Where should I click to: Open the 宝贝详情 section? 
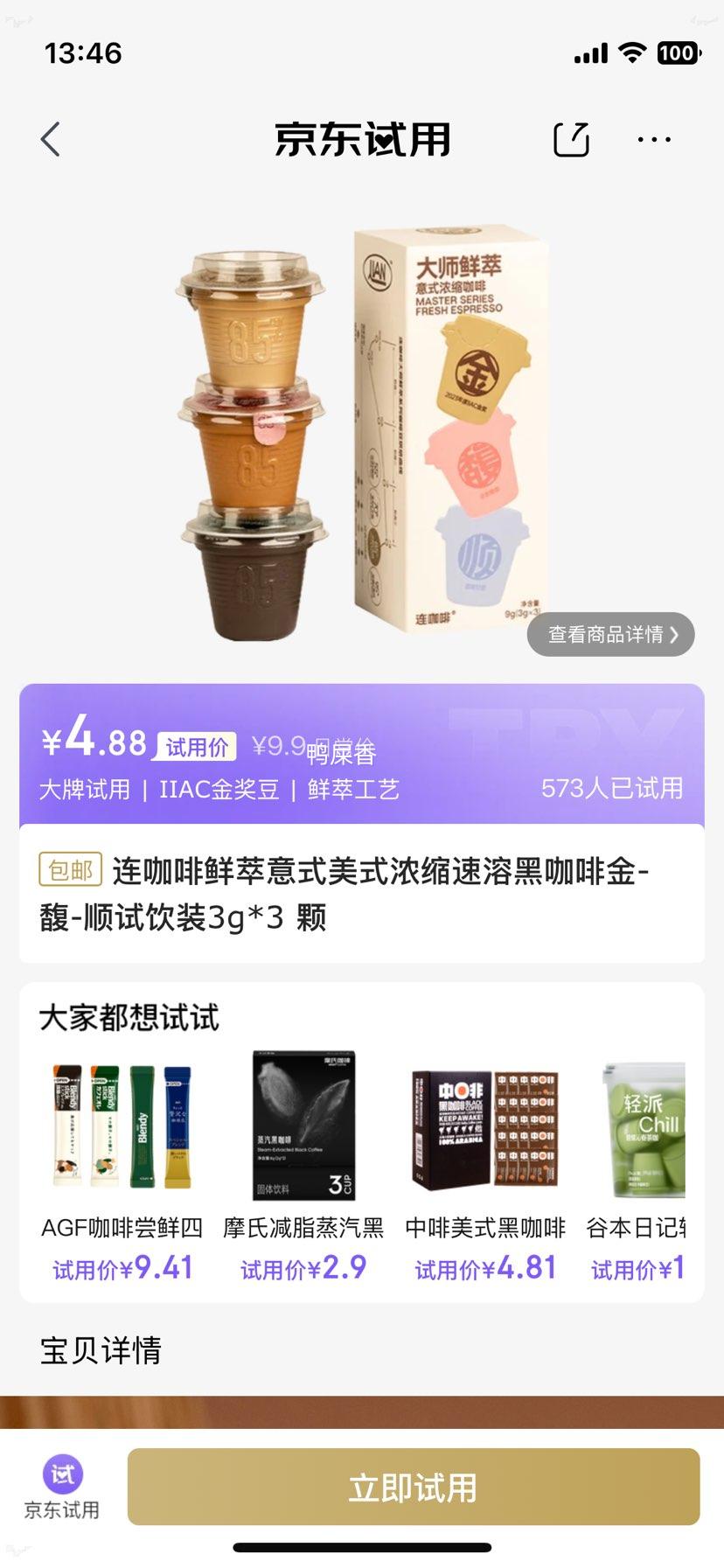pyautogui.click(x=101, y=1352)
